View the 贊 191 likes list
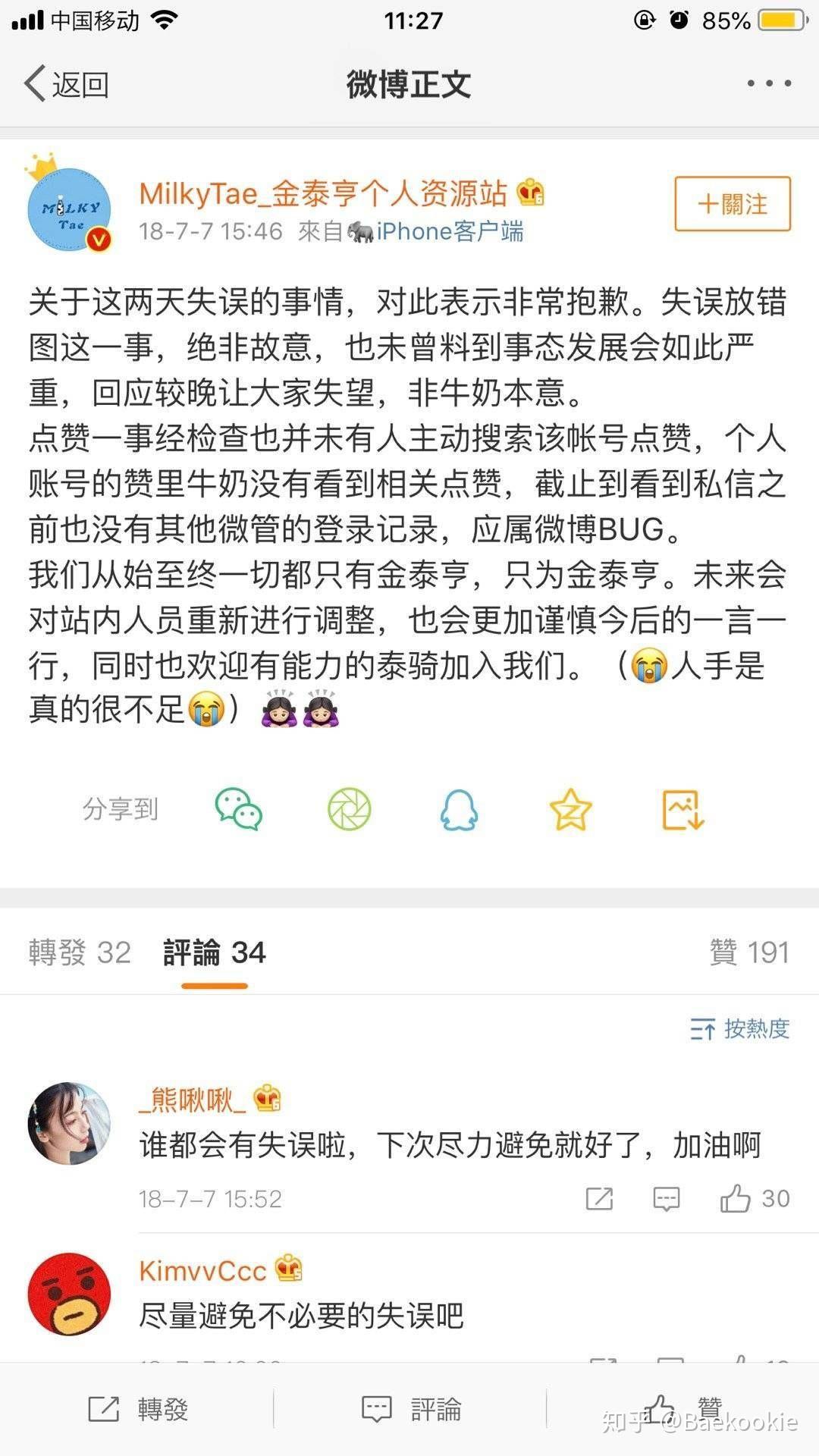 749,952
